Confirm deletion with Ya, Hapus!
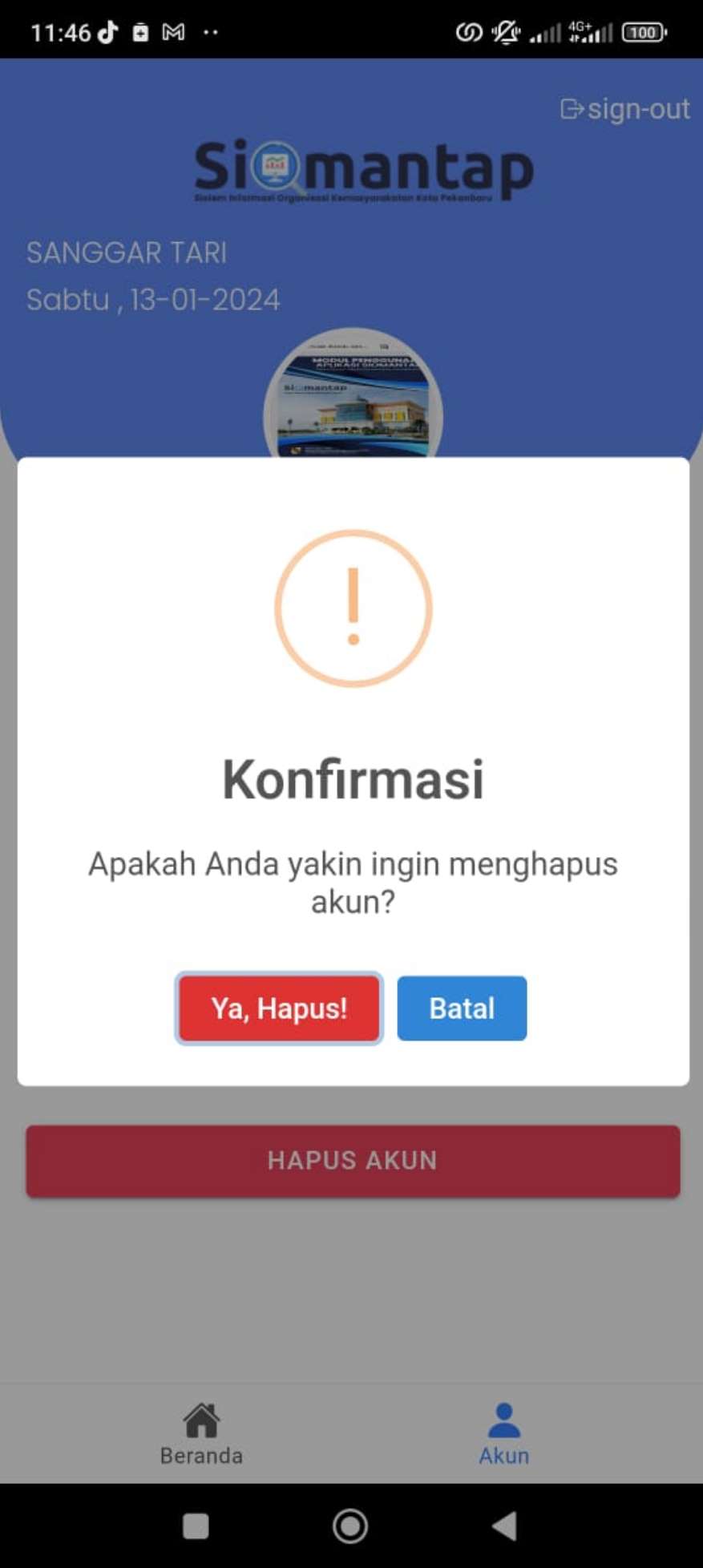 click(279, 1008)
